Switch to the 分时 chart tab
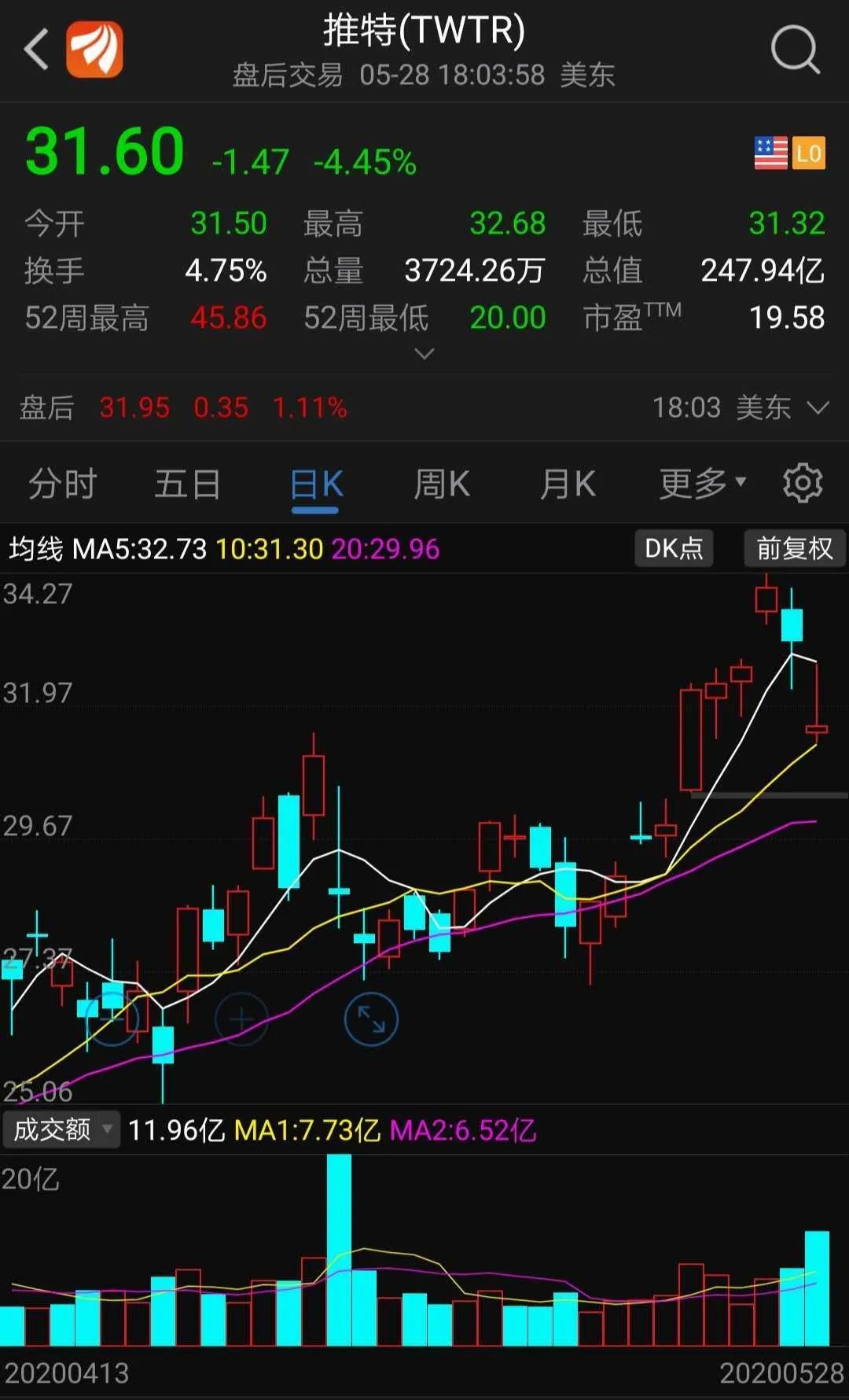This screenshot has width=849, height=1400. (x=63, y=484)
